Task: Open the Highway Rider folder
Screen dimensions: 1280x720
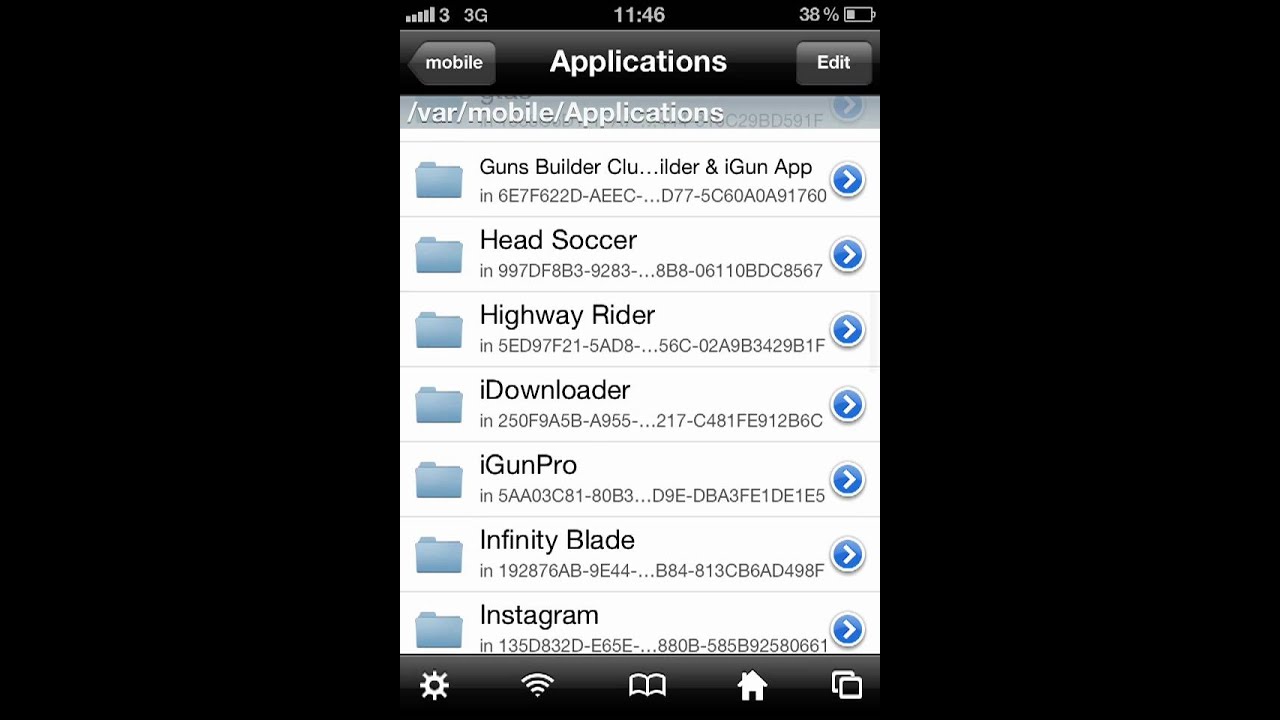Action: (620, 329)
